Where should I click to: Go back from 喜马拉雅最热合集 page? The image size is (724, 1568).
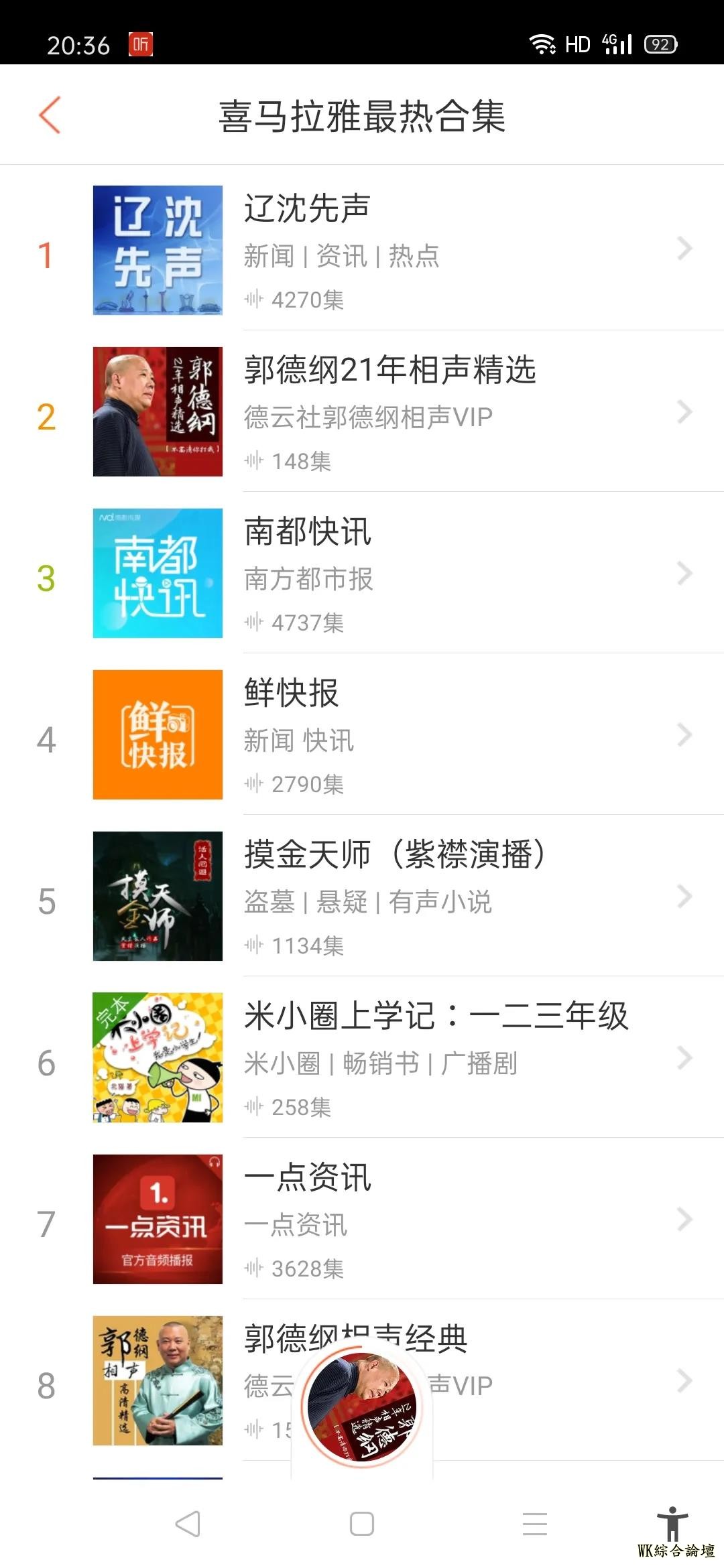(50, 115)
